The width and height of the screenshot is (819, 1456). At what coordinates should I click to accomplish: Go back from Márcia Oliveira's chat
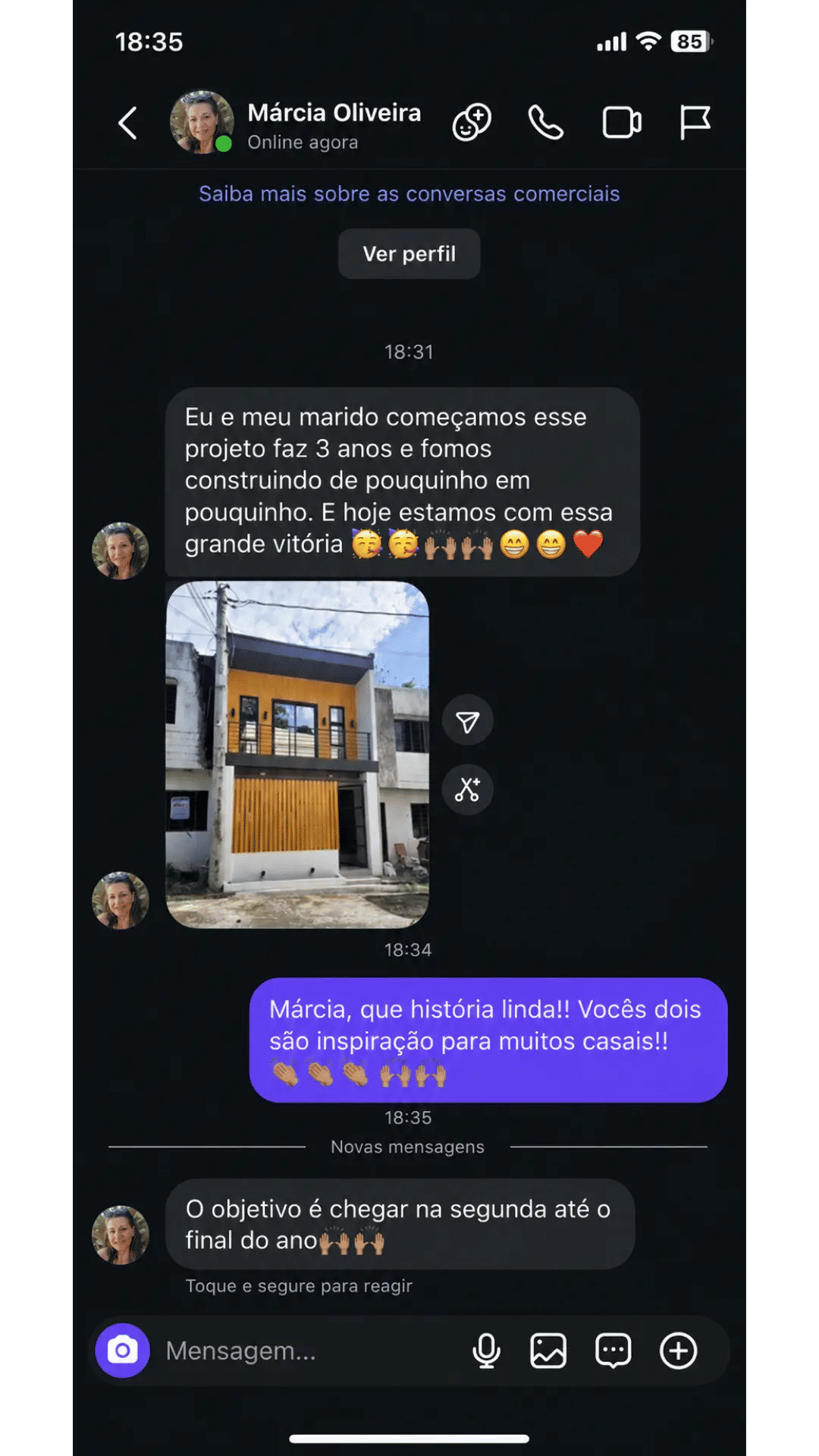point(127,123)
